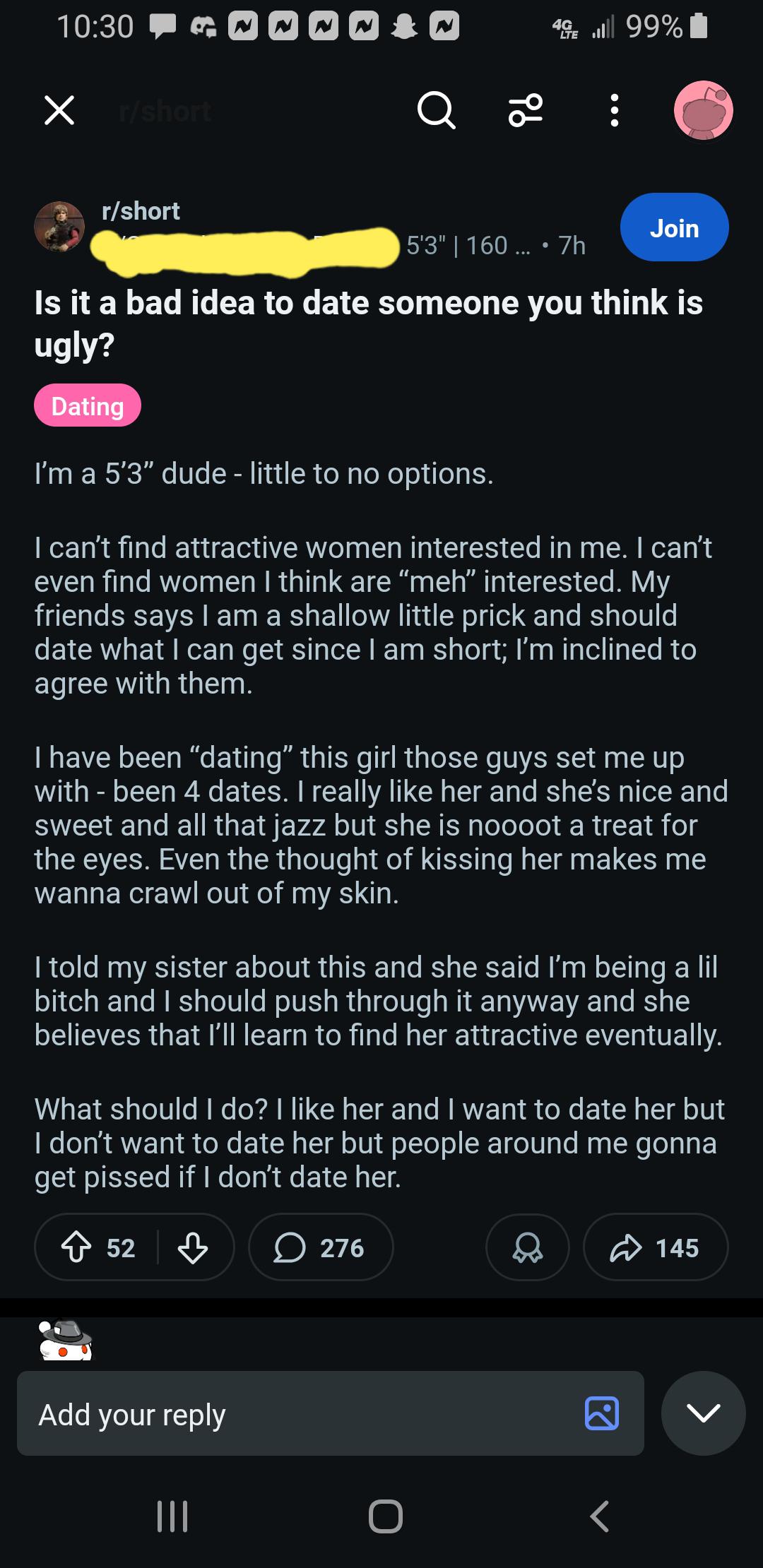Tap the Dating flair chip
Screen dimensions: 763x1568
pos(88,406)
